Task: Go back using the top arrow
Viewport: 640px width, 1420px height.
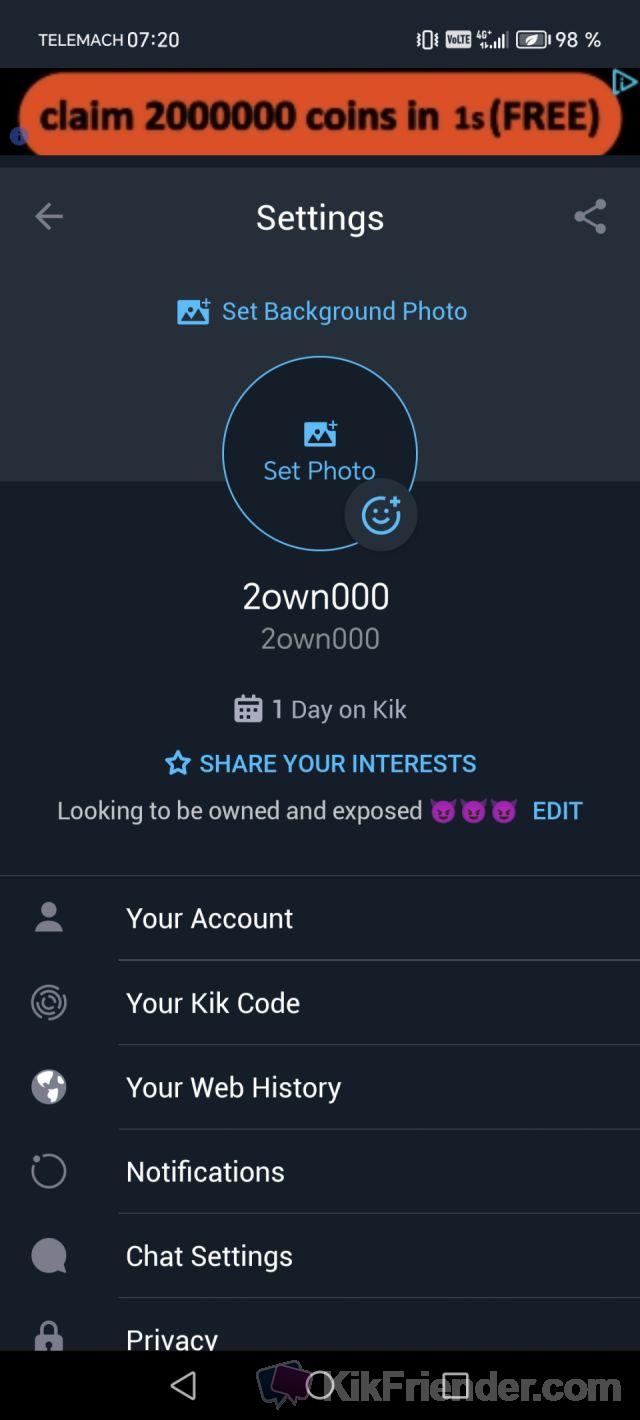Action: point(49,217)
